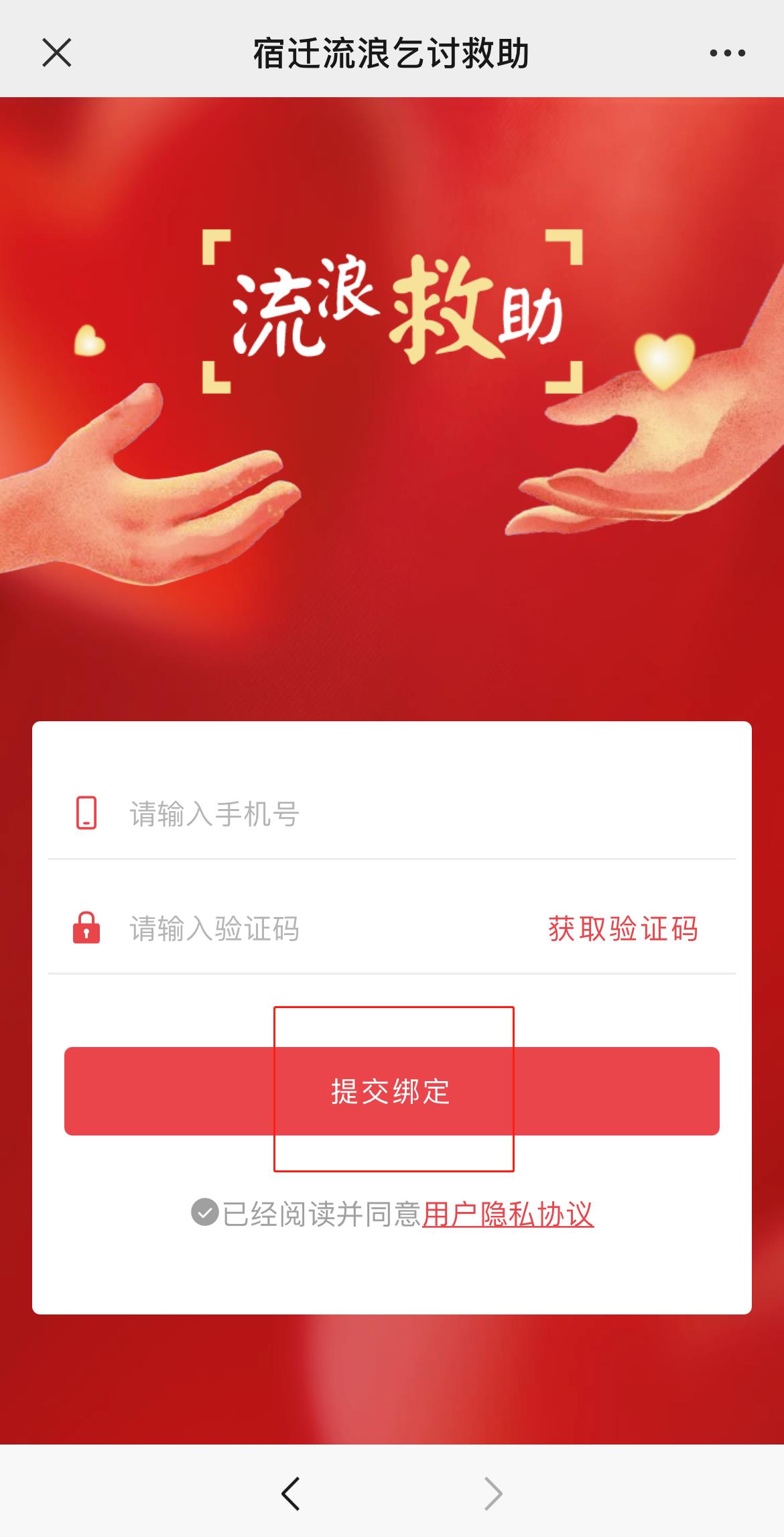Focus the phone number input field
Image resolution: width=784 pixels, height=1537 pixels.
402,814
